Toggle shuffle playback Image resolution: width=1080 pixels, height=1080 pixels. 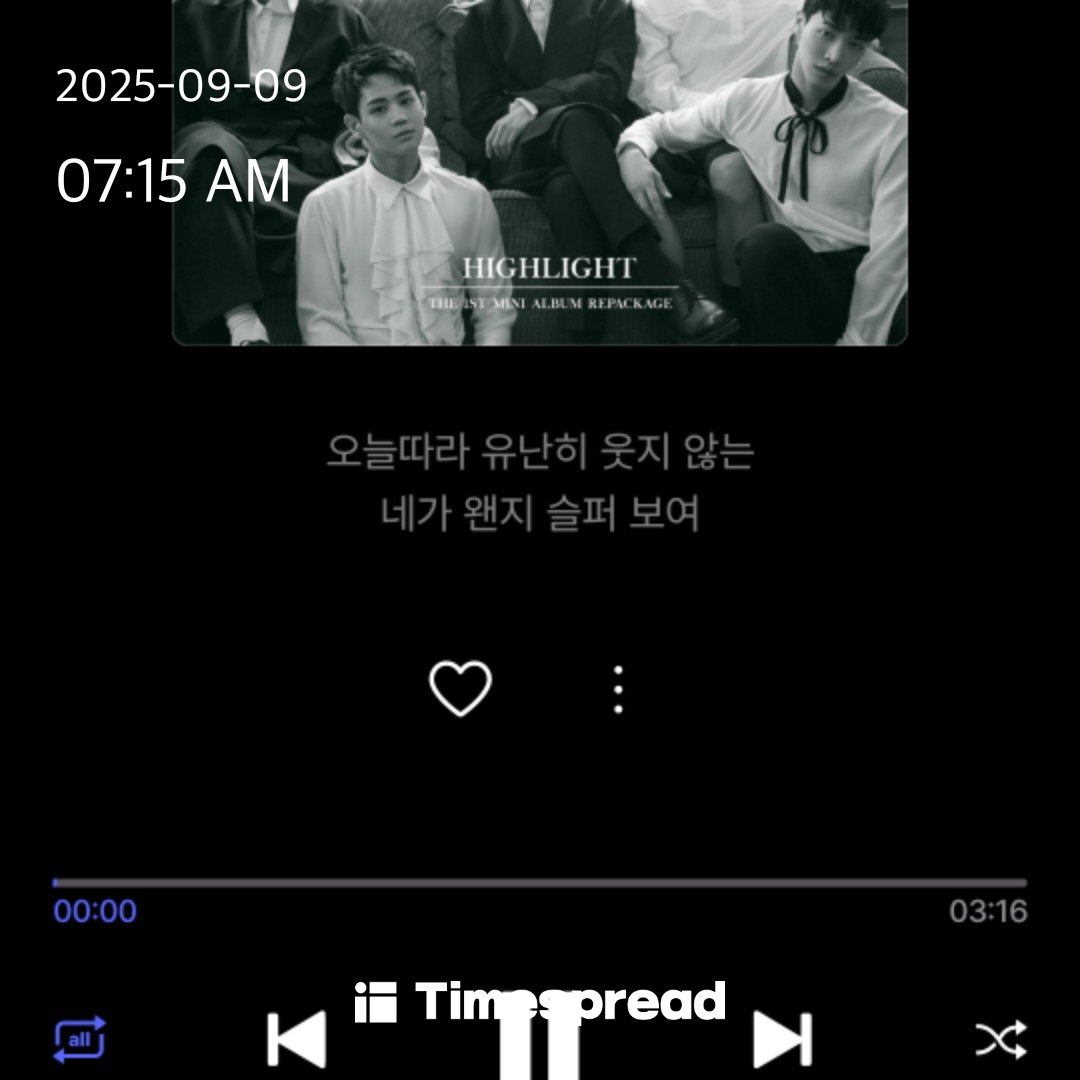[x=1000, y=1040]
